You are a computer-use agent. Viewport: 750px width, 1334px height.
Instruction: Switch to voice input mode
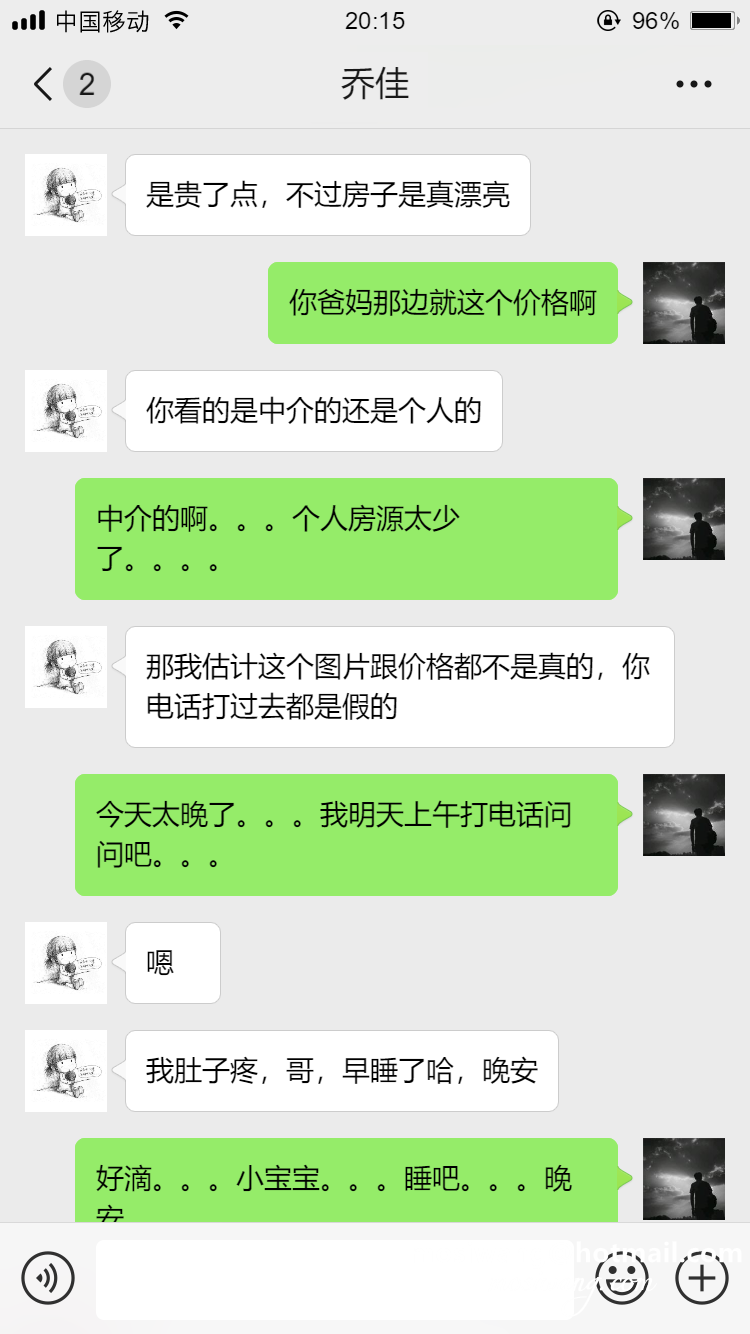click(48, 1278)
